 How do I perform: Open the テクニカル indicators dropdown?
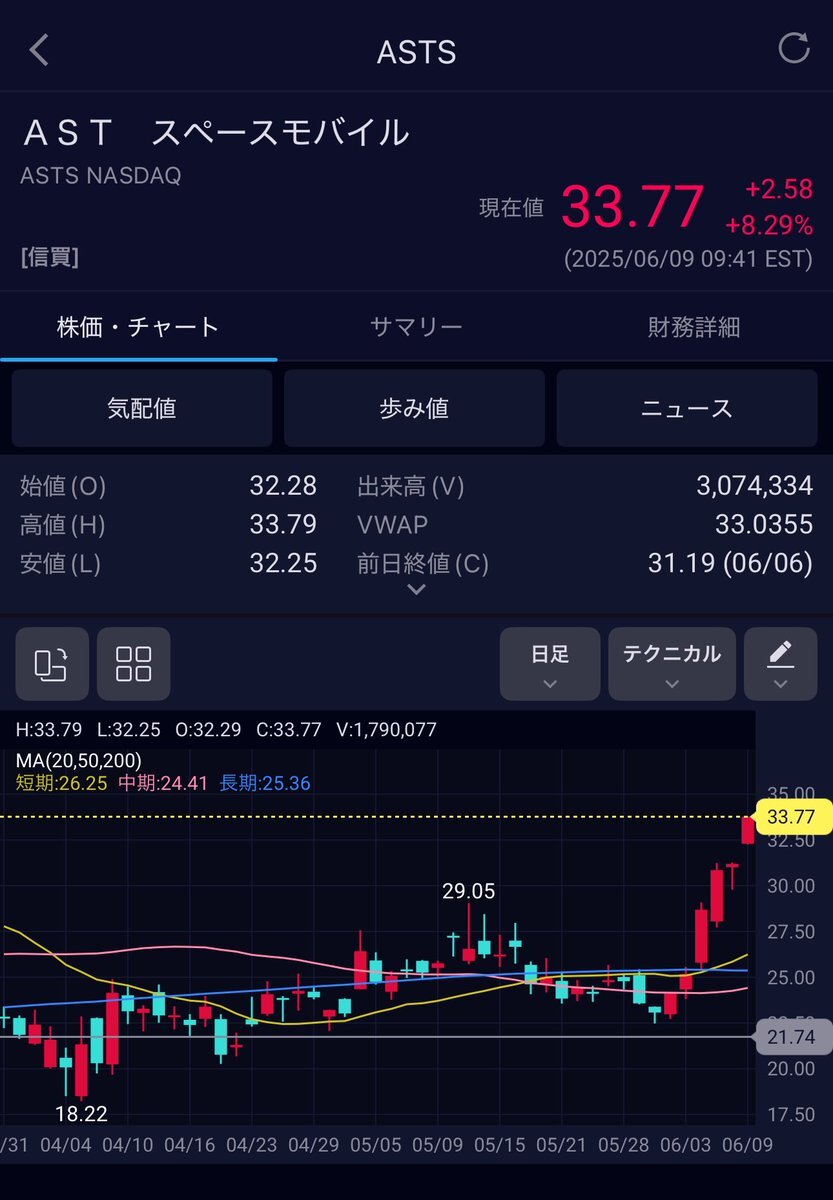(x=672, y=663)
